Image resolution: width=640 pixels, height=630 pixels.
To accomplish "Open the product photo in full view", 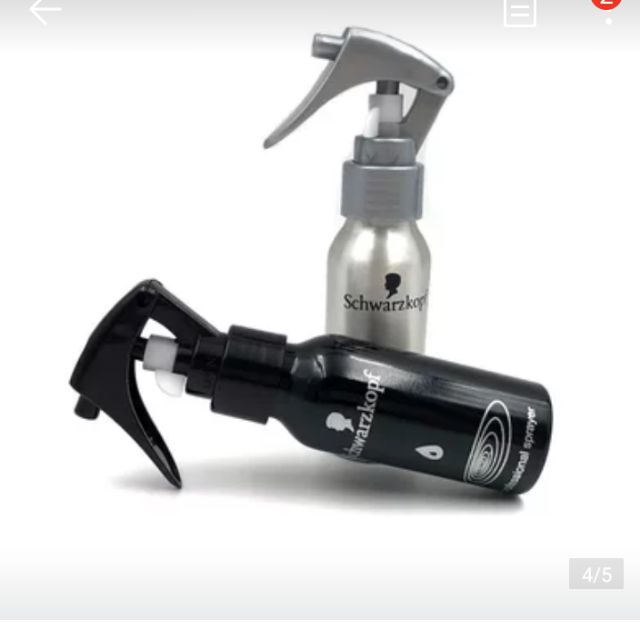I will [x=320, y=300].
